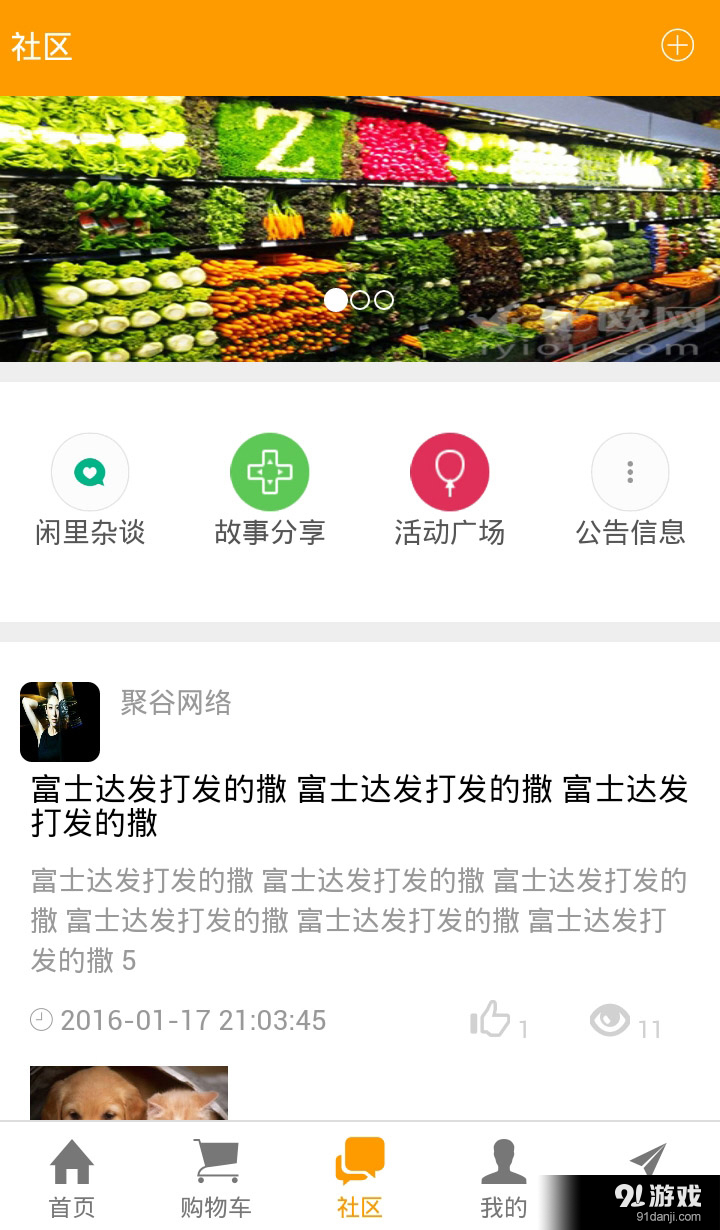Switch to the 购物车 shopping cart tab
Screen dimensions: 720x1230
[x=215, y=1180]
